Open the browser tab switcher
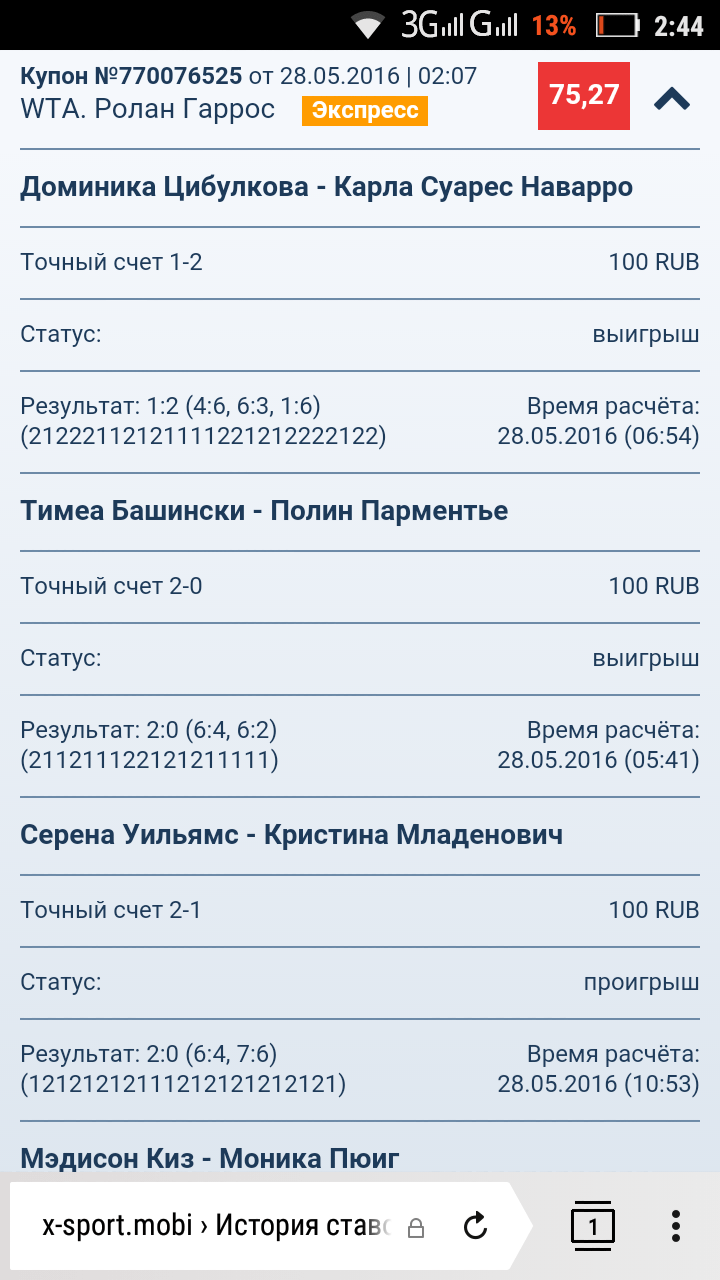The width and height of the screenshot is (720, 1280). tap(592, 1226)
